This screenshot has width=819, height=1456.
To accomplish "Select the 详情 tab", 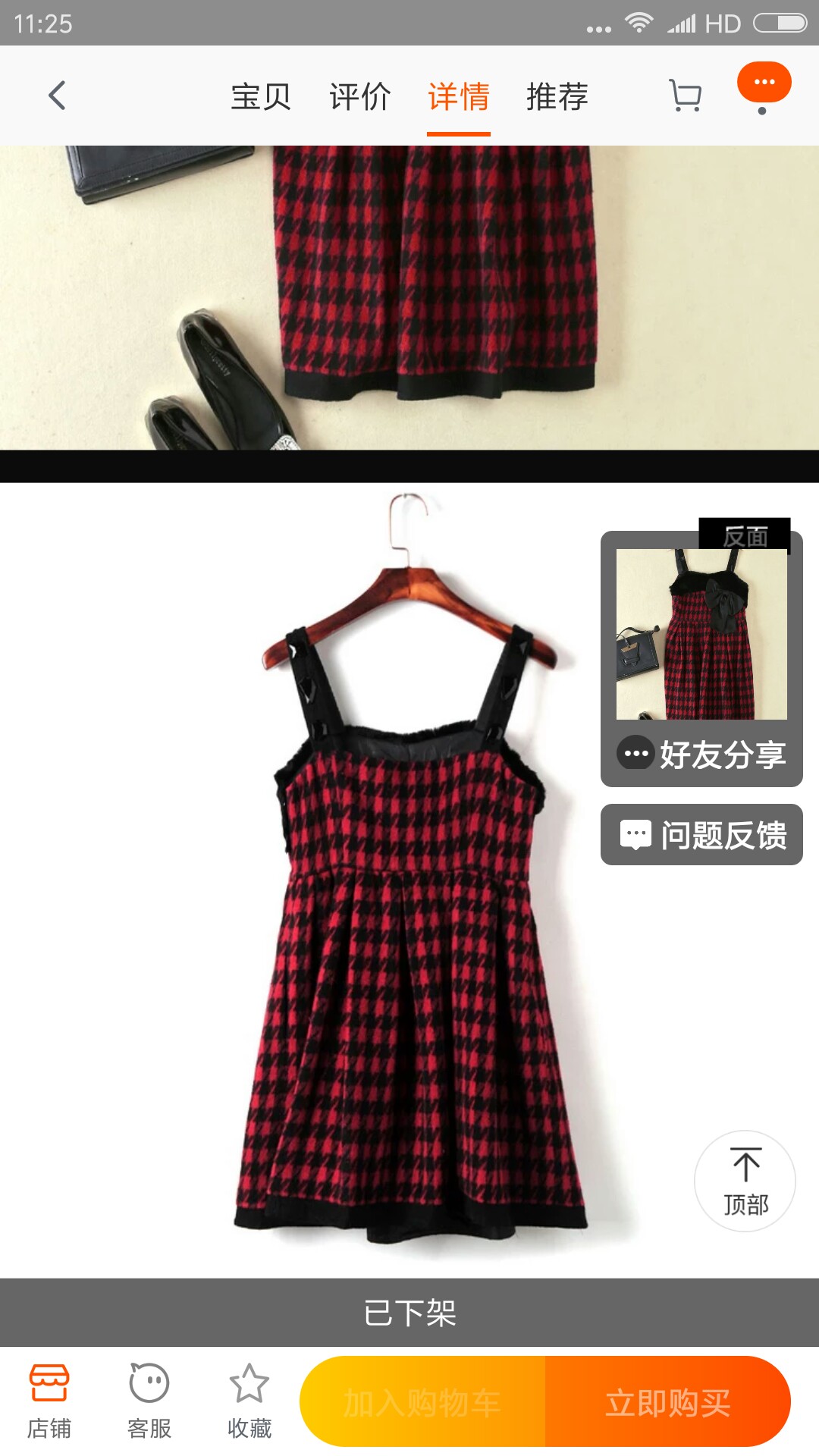I will pyautogui.click(x=458, y=97).
